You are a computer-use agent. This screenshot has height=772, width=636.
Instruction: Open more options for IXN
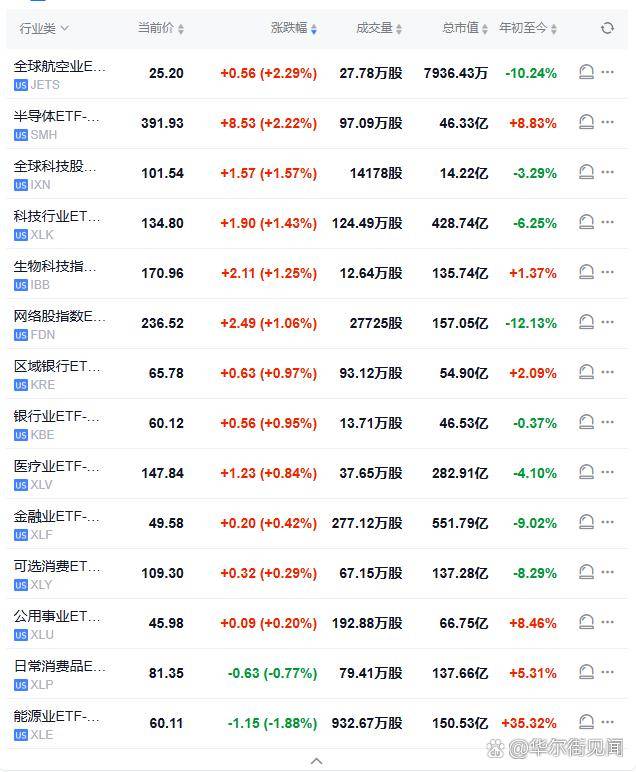coord(608,173)
